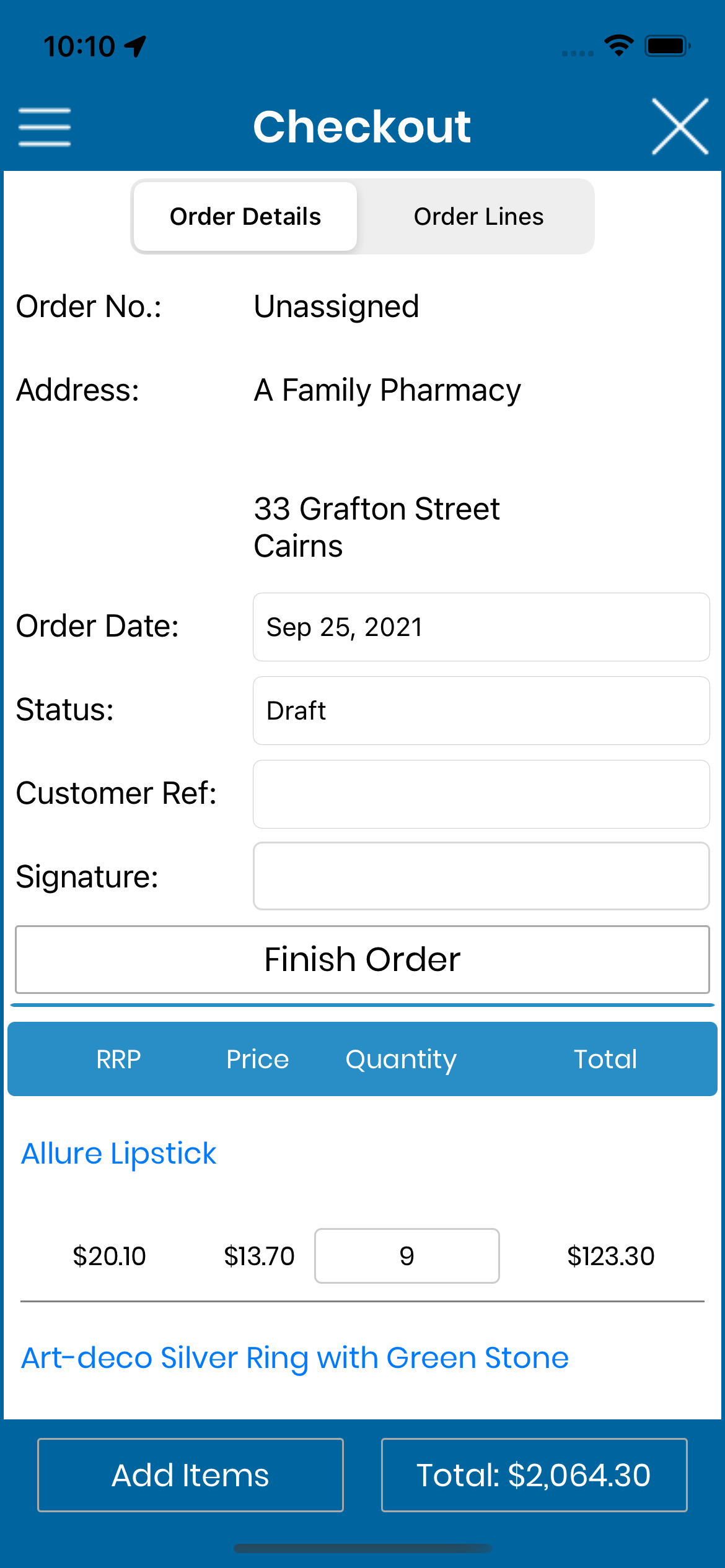Open Art-deco Silver Ring with Green Stone
Image resolution: width=725 pixels, height=1568 pixels.
click(x=295, y=1357)
